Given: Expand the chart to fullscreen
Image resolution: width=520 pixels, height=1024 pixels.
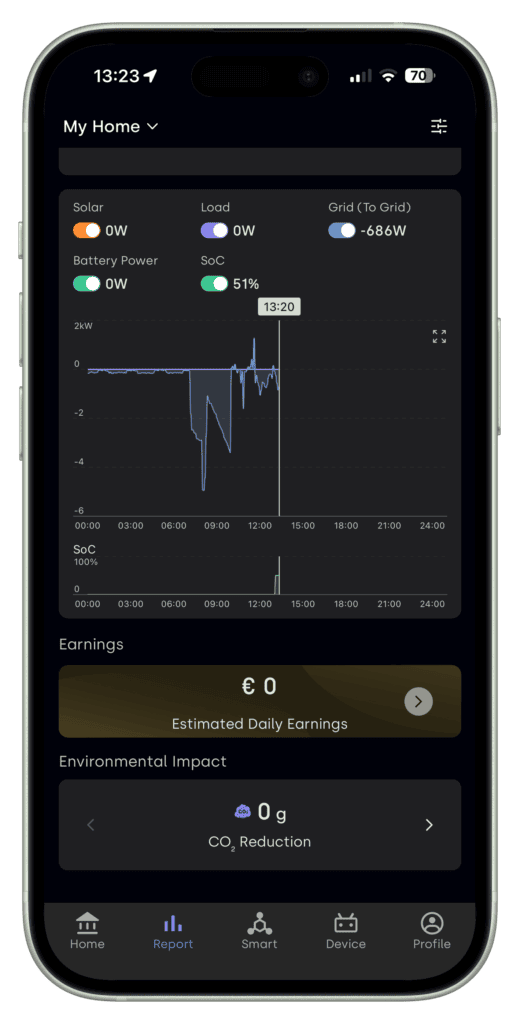Looking at the screenshot, I should click(439, 336).
